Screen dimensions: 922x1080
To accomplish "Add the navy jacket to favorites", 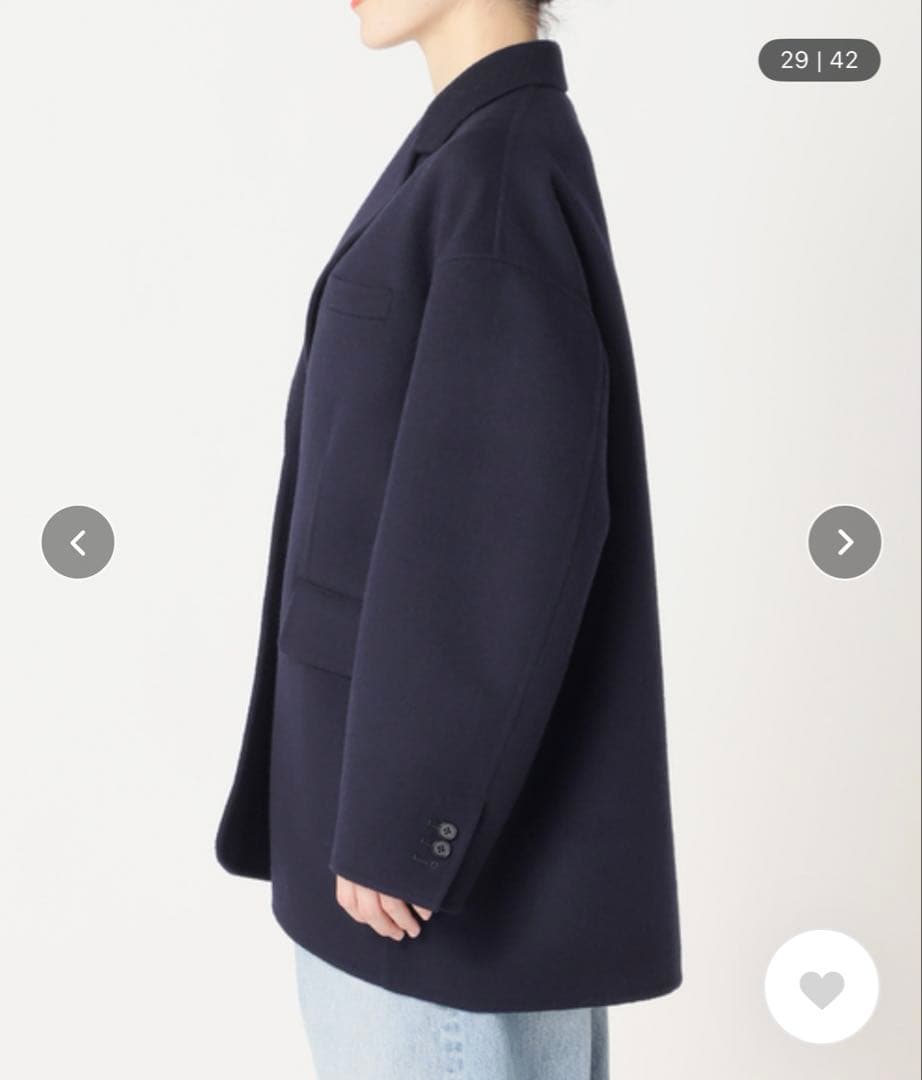I will pos(821,988).
